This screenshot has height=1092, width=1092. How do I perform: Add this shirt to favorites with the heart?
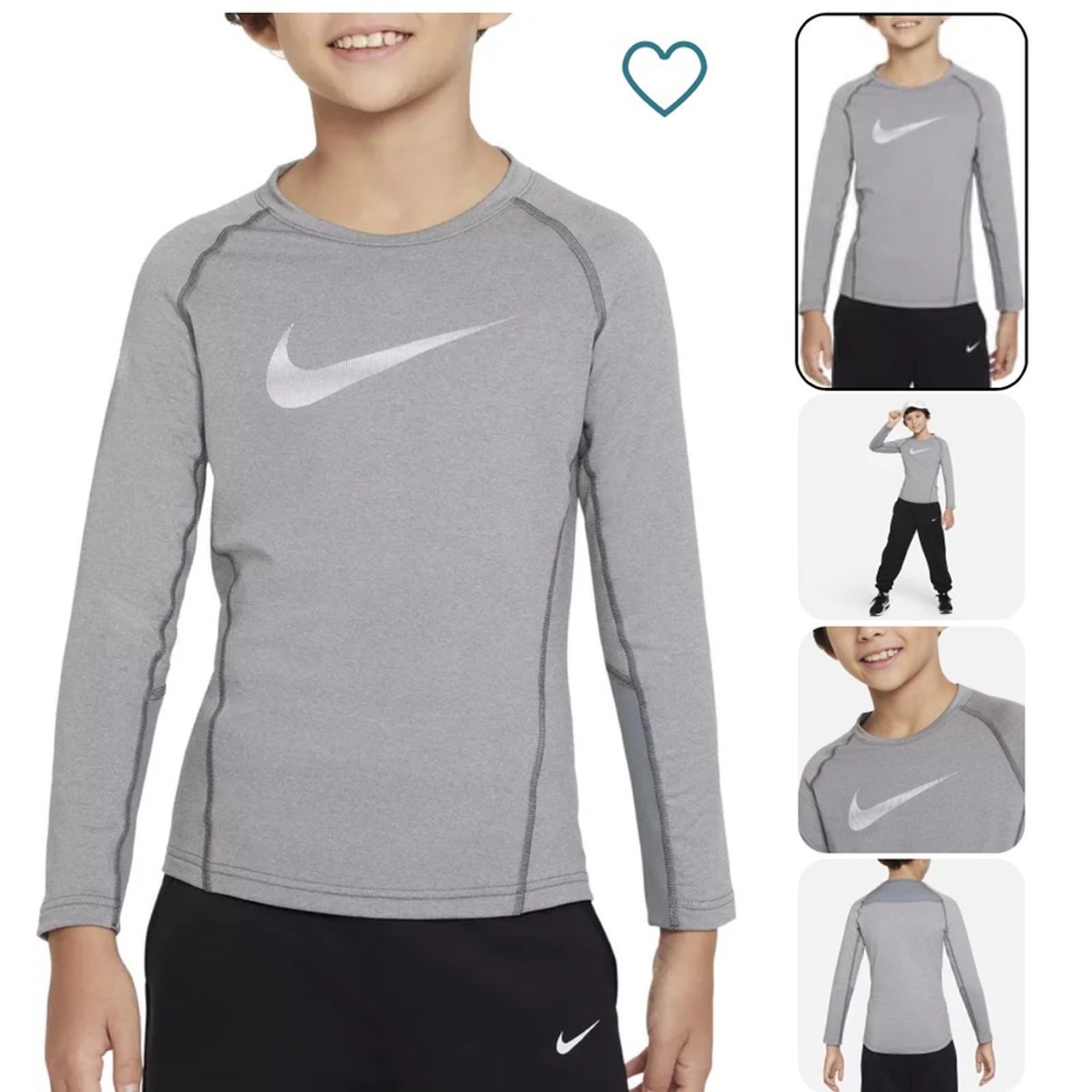point(664,77)
